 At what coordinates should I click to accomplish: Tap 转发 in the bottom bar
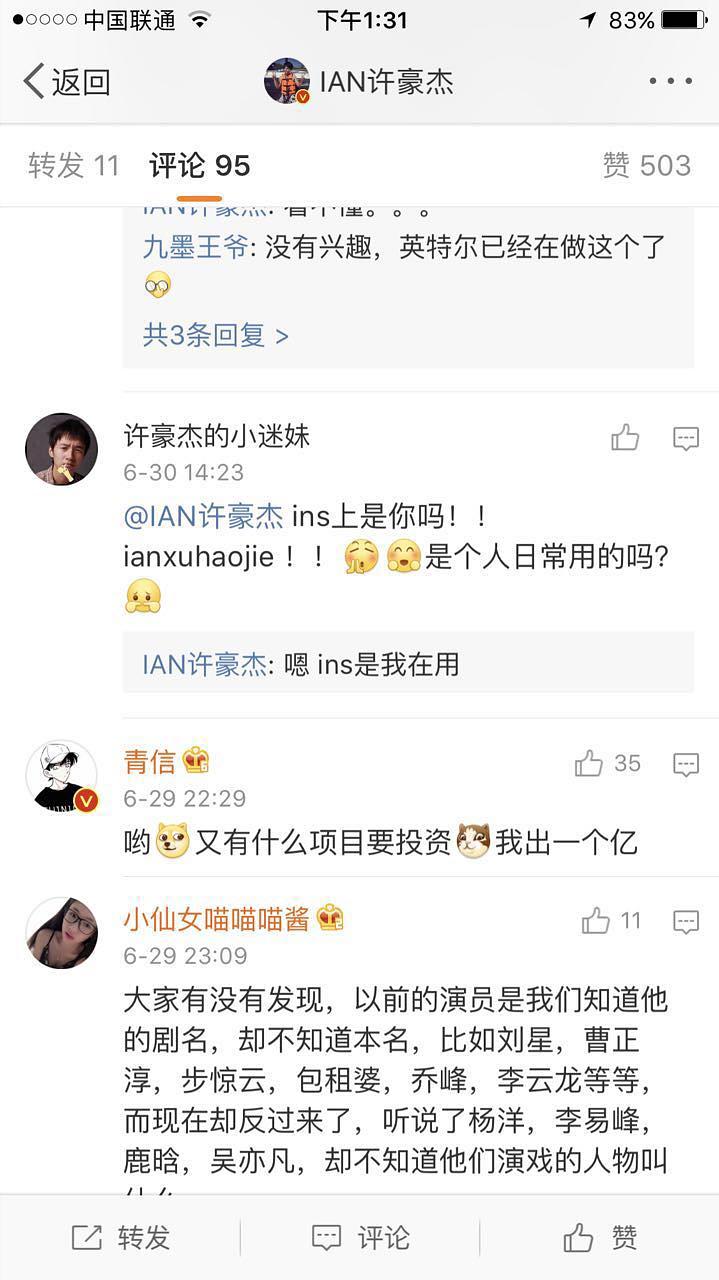tap(120, 1238)
